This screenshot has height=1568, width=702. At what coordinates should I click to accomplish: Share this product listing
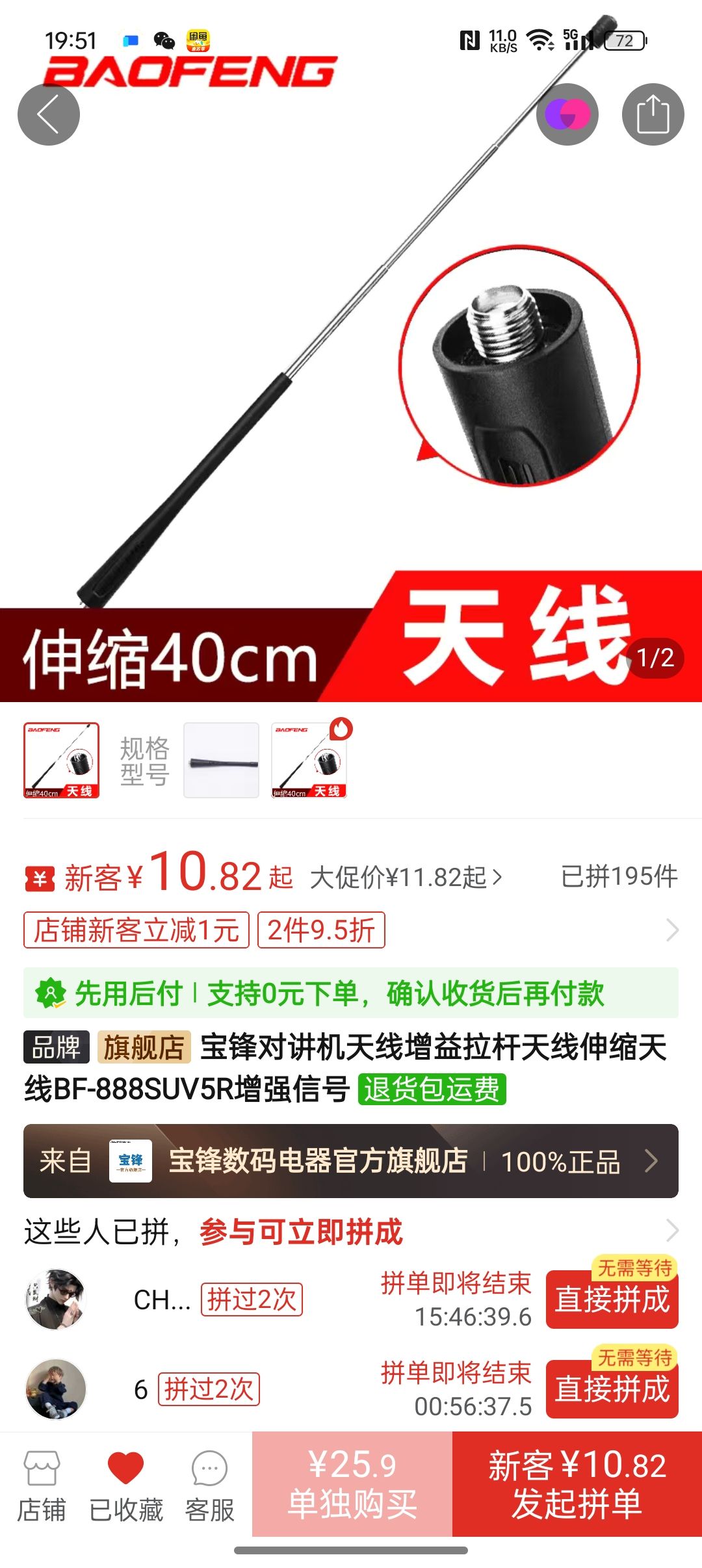click(x=653, y=114)
